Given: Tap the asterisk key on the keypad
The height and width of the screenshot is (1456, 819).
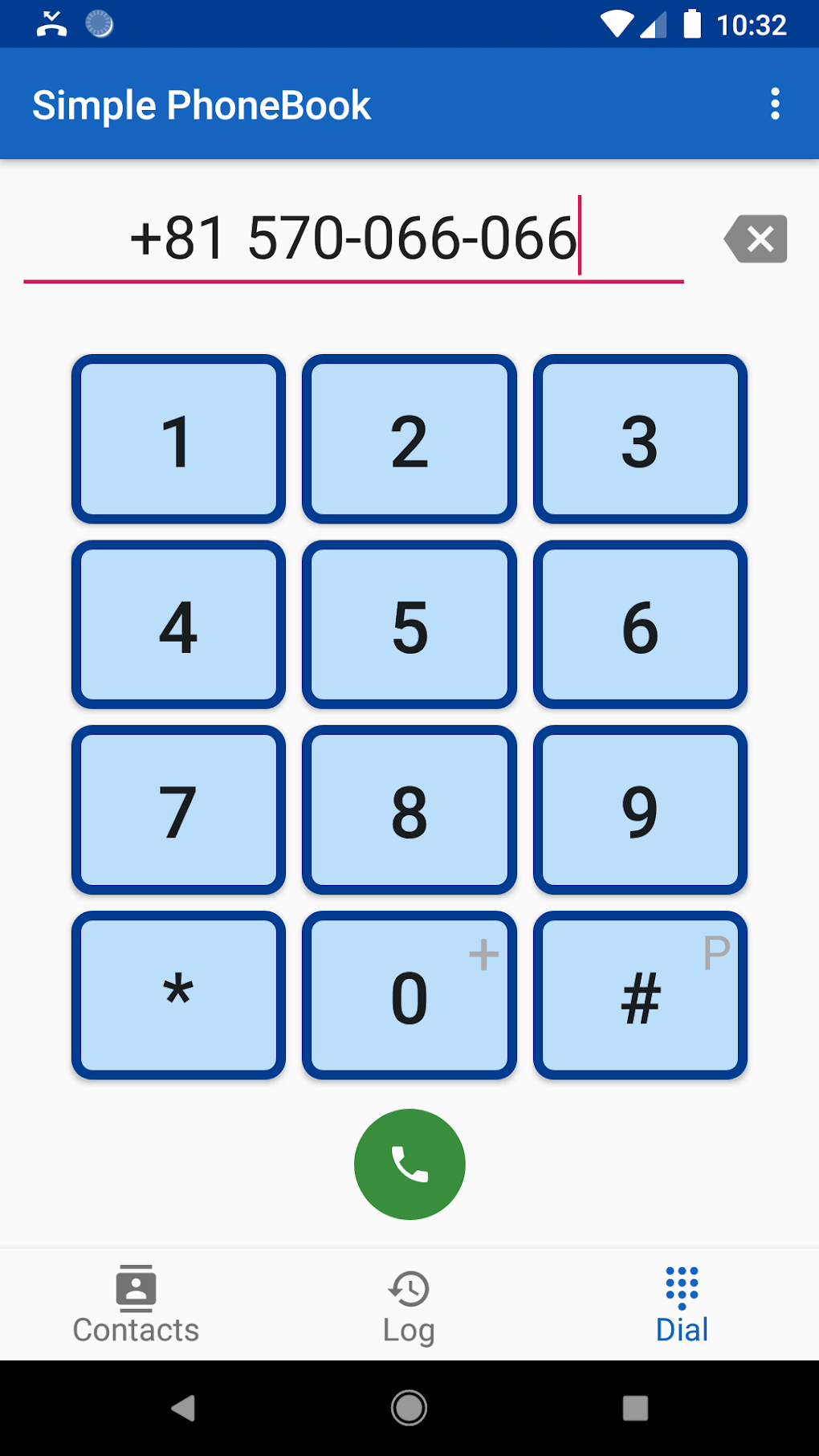Looking at the screenshot, I should click(x=178, y=995).
